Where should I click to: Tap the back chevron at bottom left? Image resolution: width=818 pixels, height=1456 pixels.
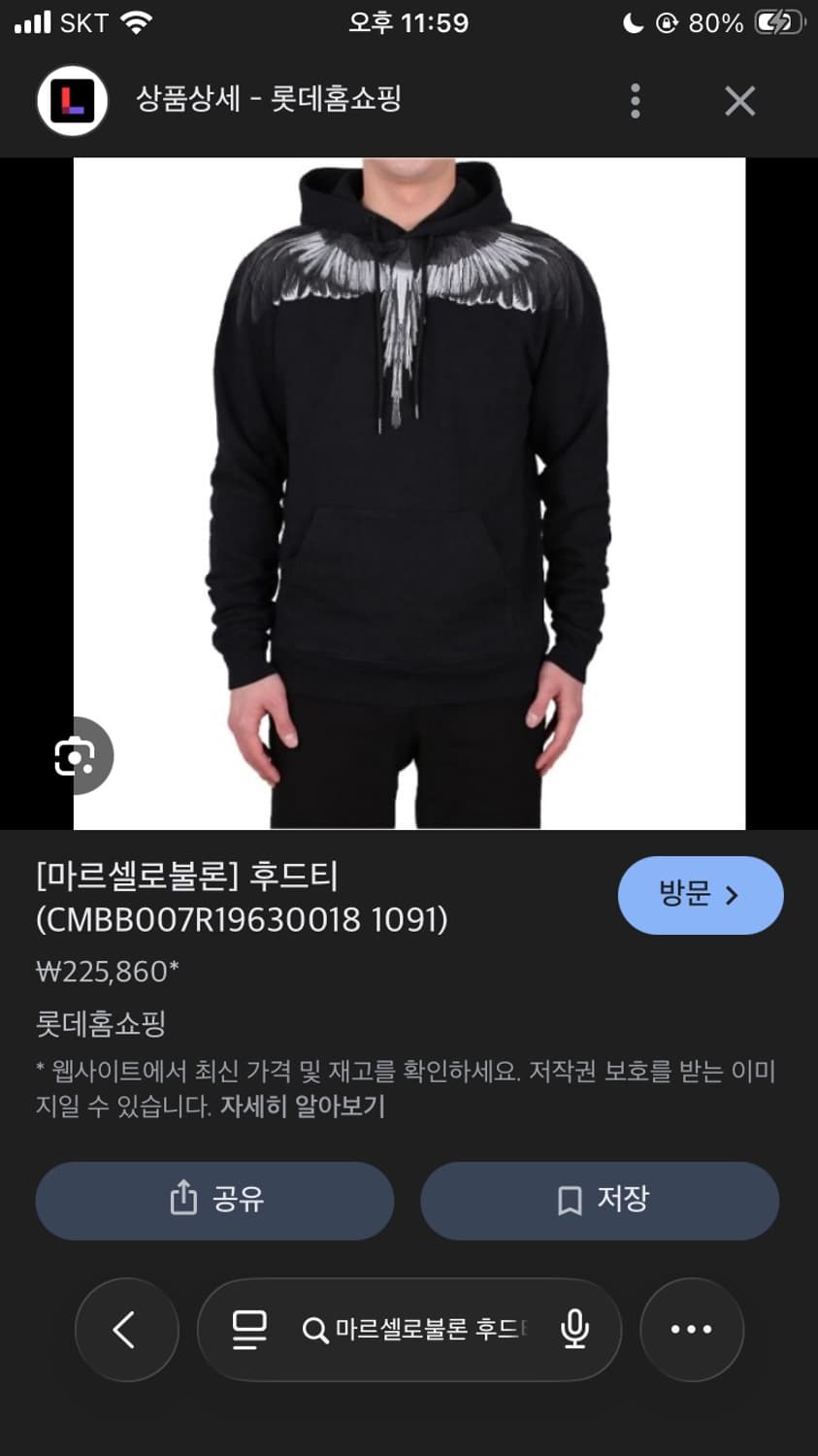126,1330
